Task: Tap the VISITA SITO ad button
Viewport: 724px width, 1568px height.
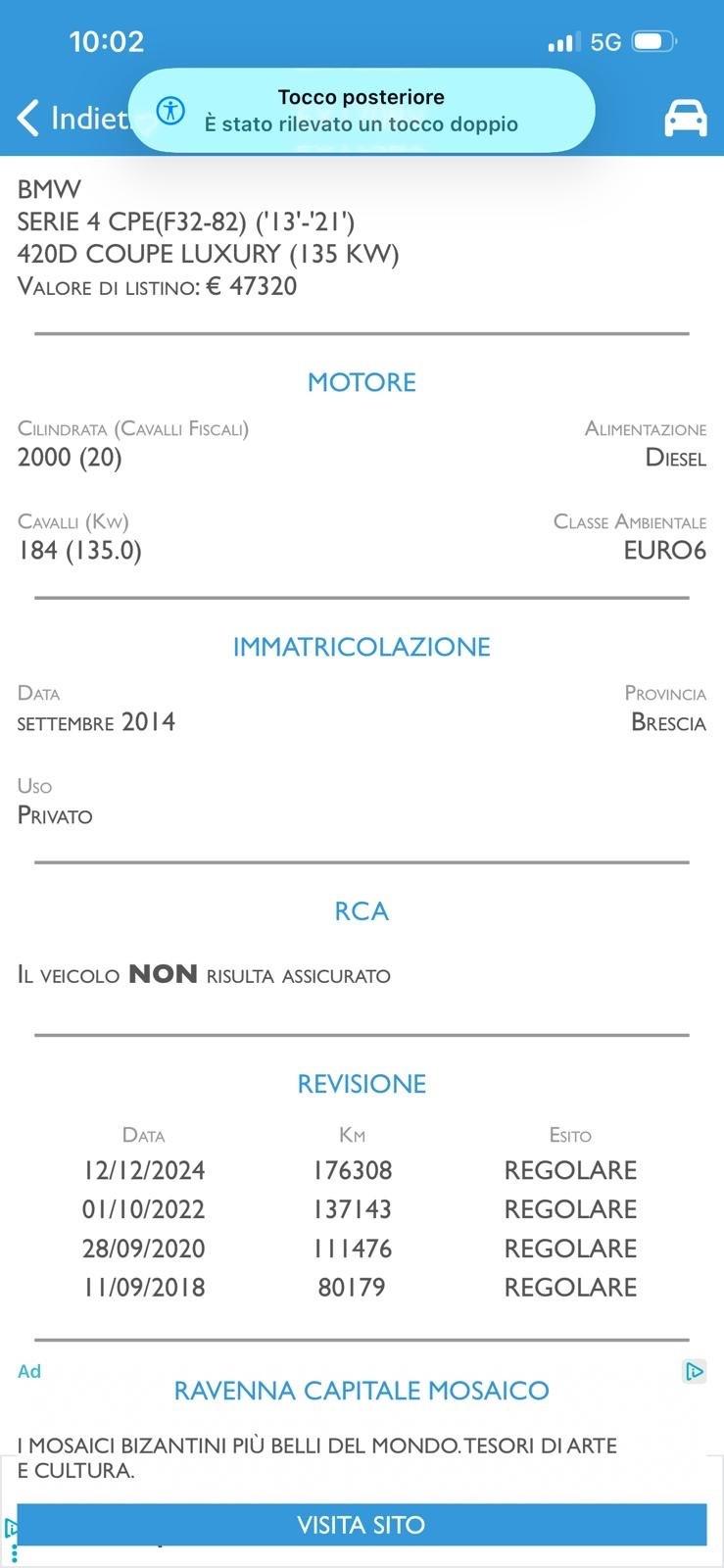Action: coord(362,1525)
